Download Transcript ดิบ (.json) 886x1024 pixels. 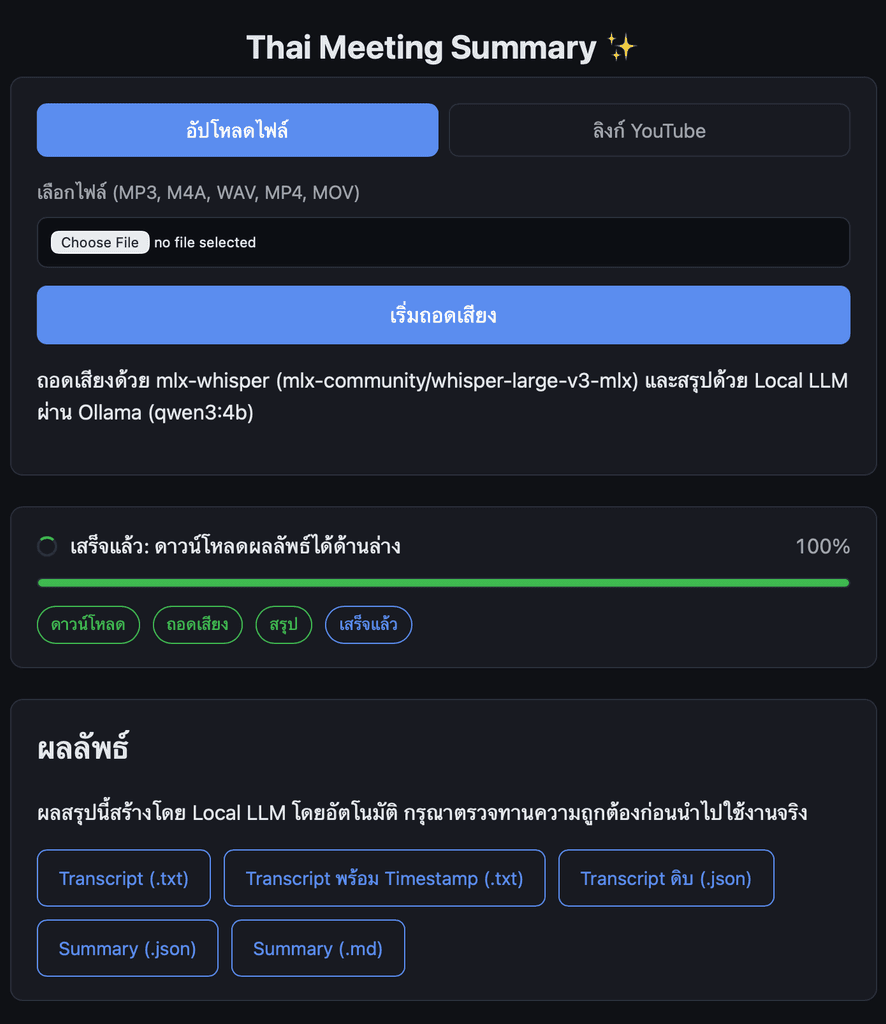[x=666, y=878]
